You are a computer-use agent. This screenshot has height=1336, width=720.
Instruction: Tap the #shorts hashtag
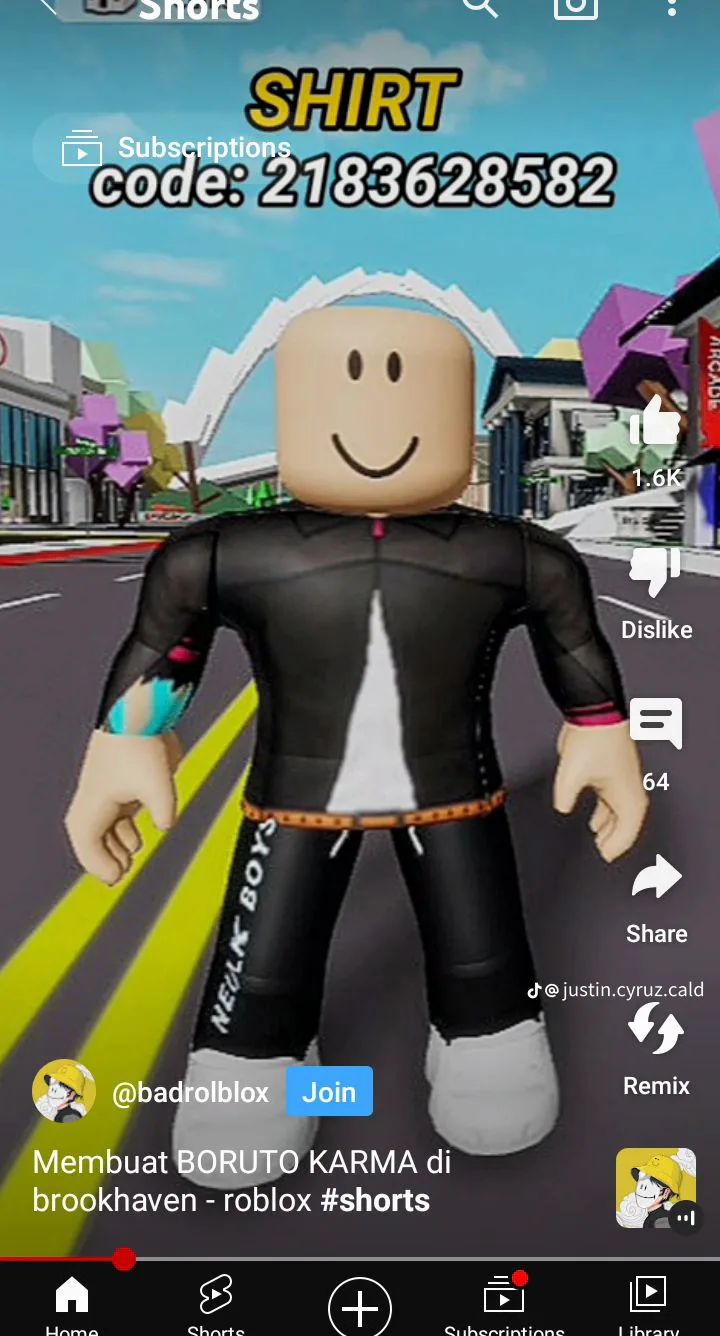(x=375, y=1200)
